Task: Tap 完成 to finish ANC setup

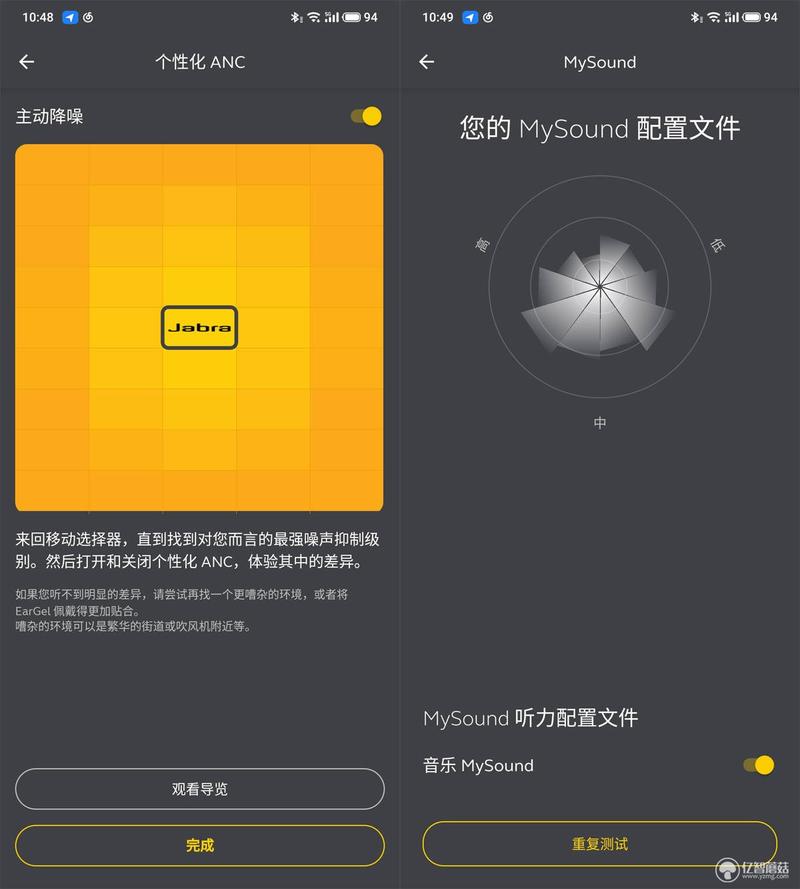Action: (200, 845)
